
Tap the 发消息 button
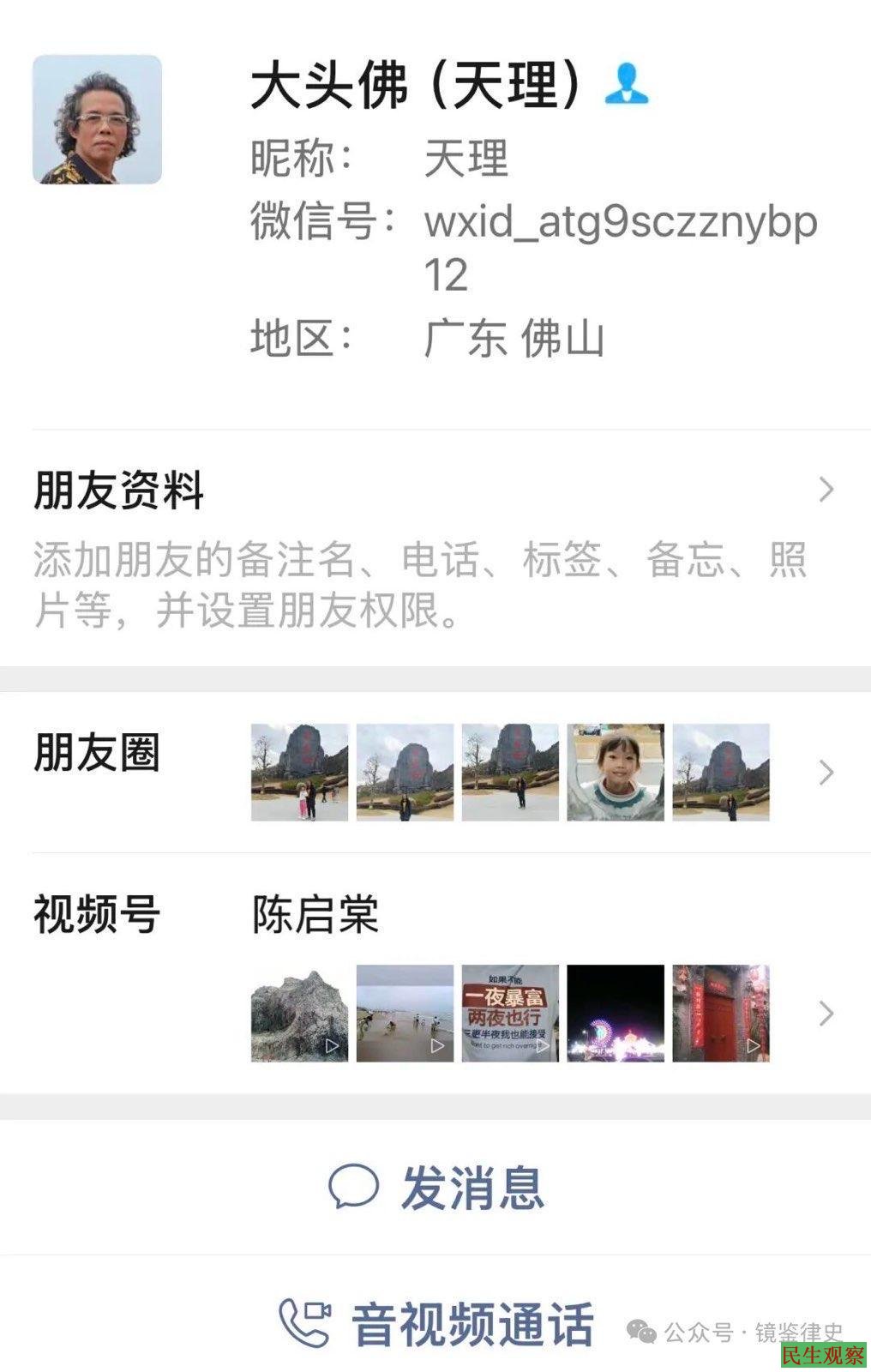(435, 1188)
